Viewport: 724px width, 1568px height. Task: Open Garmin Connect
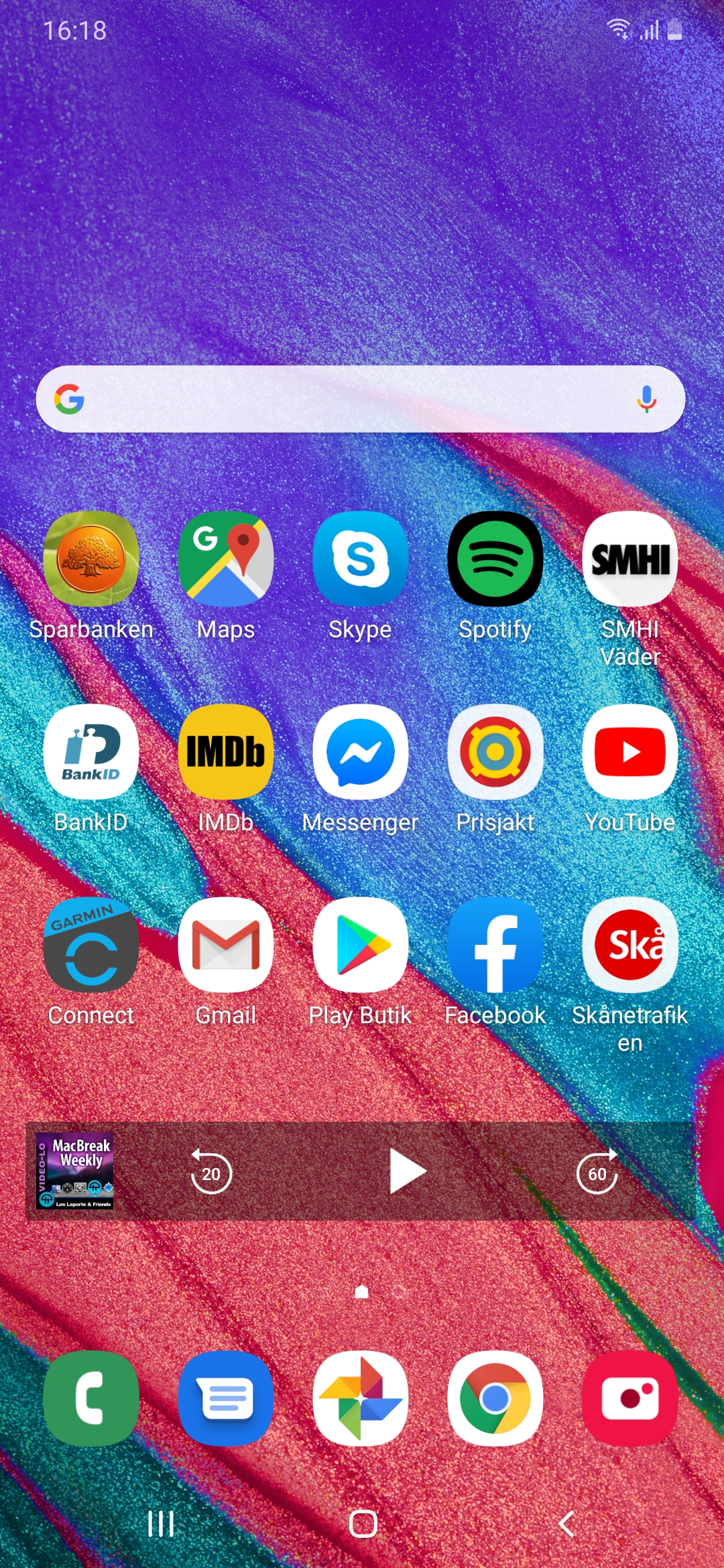coord(91,945)
